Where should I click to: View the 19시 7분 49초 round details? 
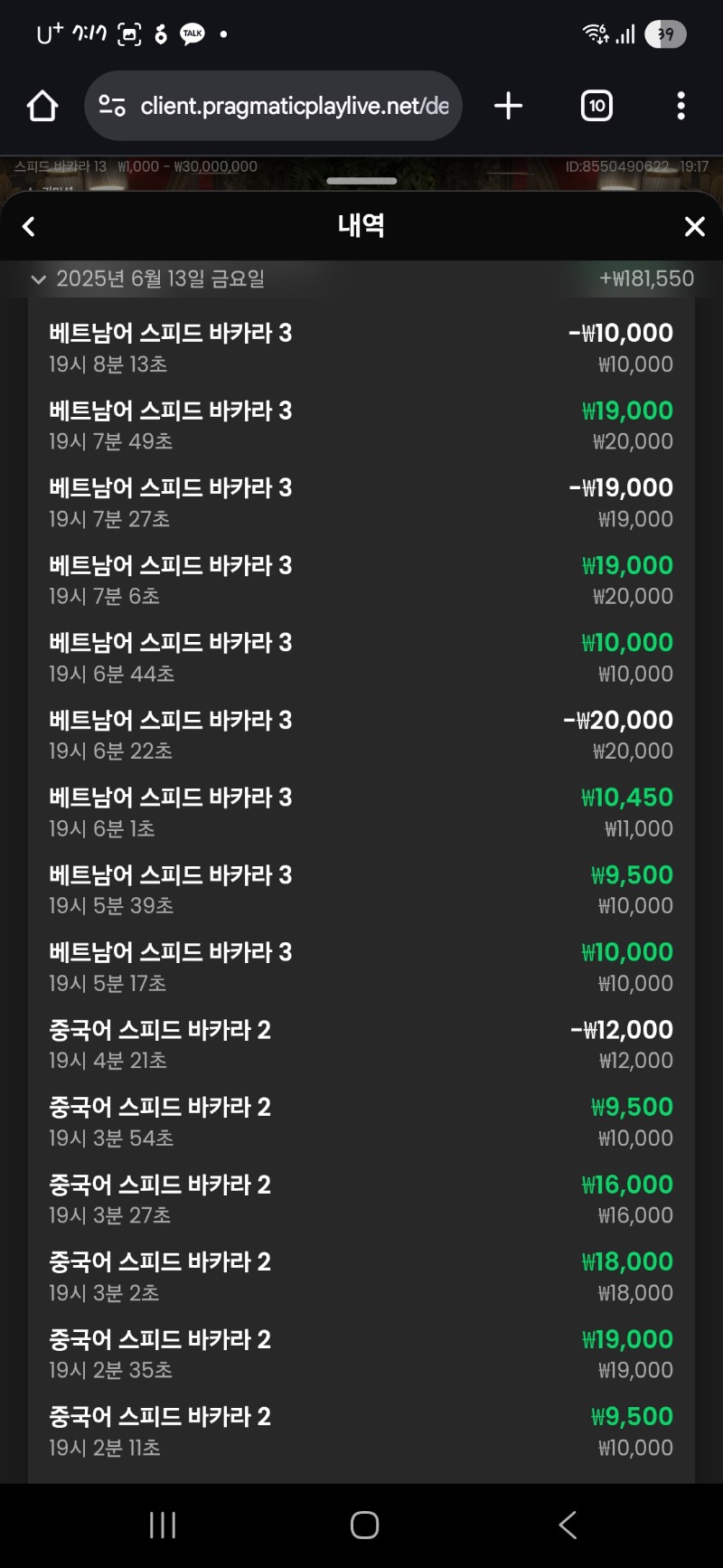361,426
